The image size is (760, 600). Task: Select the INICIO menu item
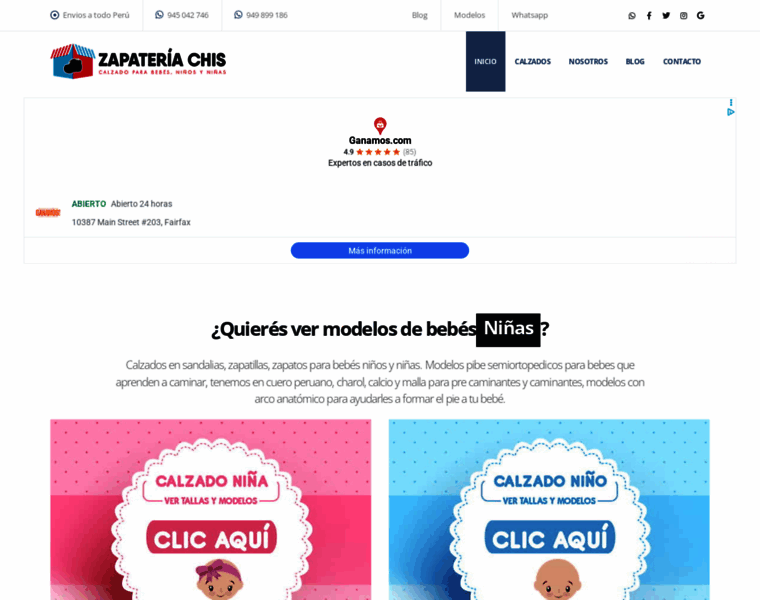point(485,61)
